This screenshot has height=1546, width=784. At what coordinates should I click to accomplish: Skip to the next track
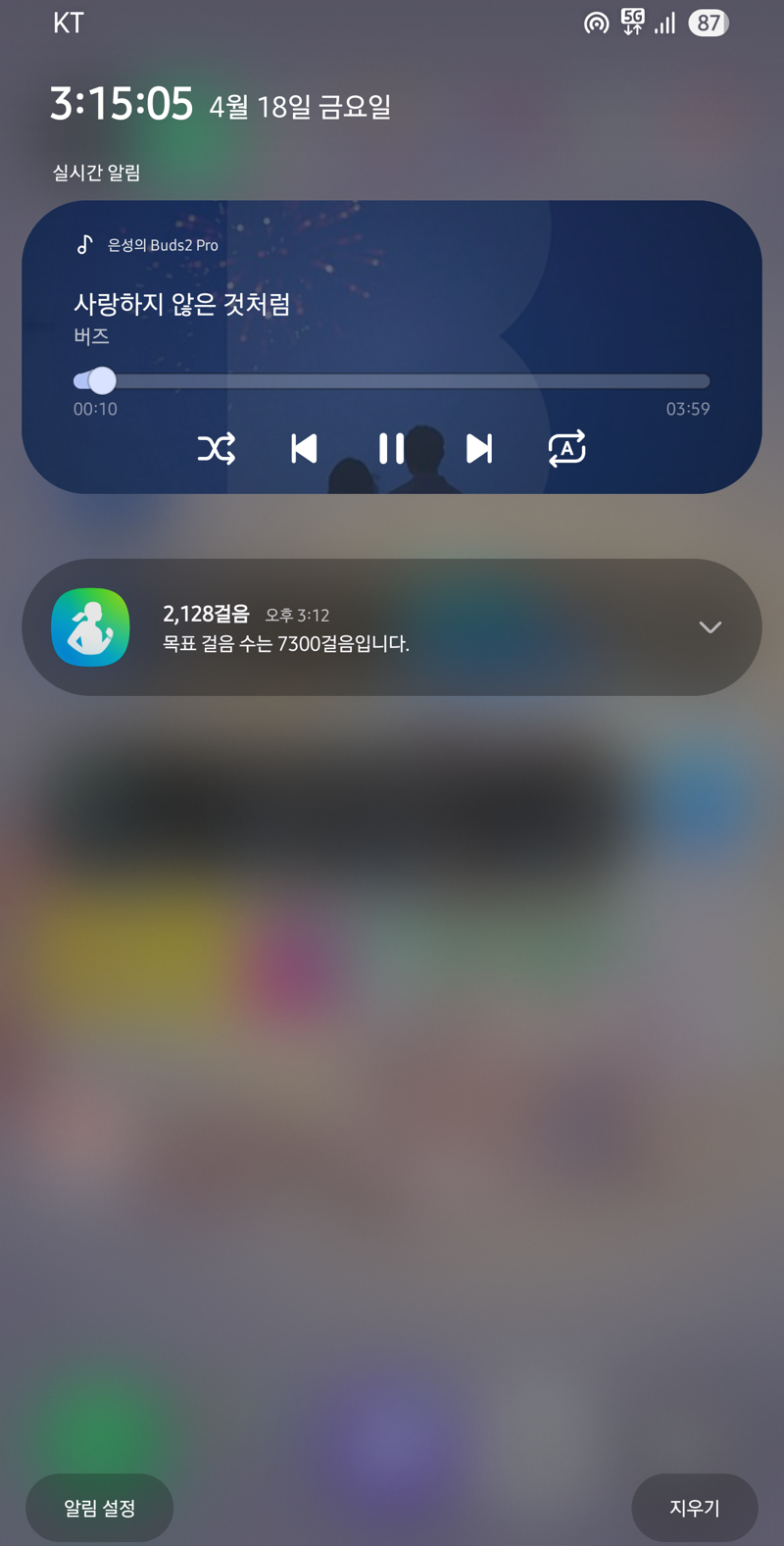[x=478, y=449]
